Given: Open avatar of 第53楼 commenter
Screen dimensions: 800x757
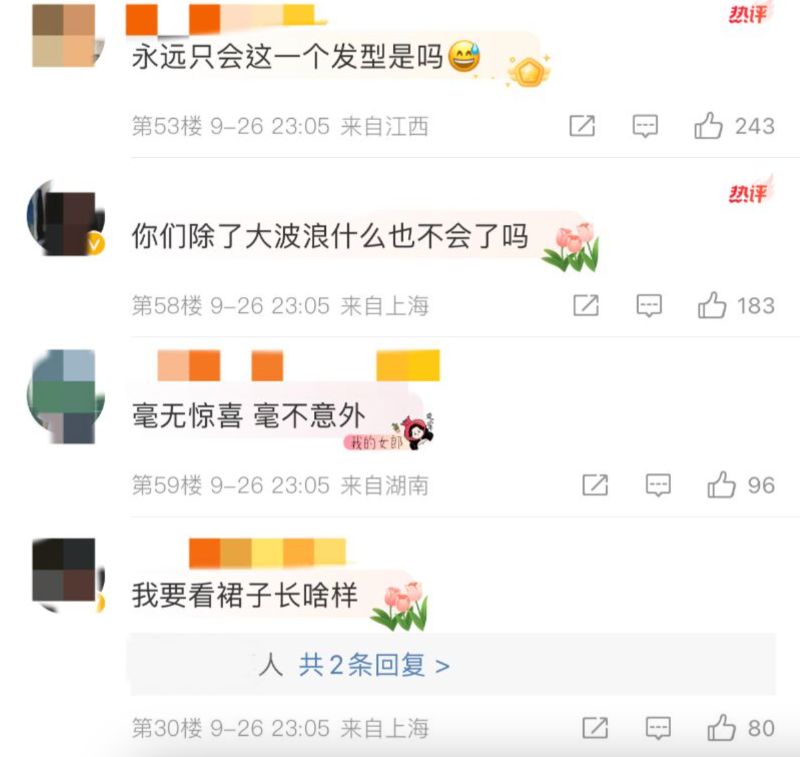Looking at the screenshot, I should click(x=64, y=34).
